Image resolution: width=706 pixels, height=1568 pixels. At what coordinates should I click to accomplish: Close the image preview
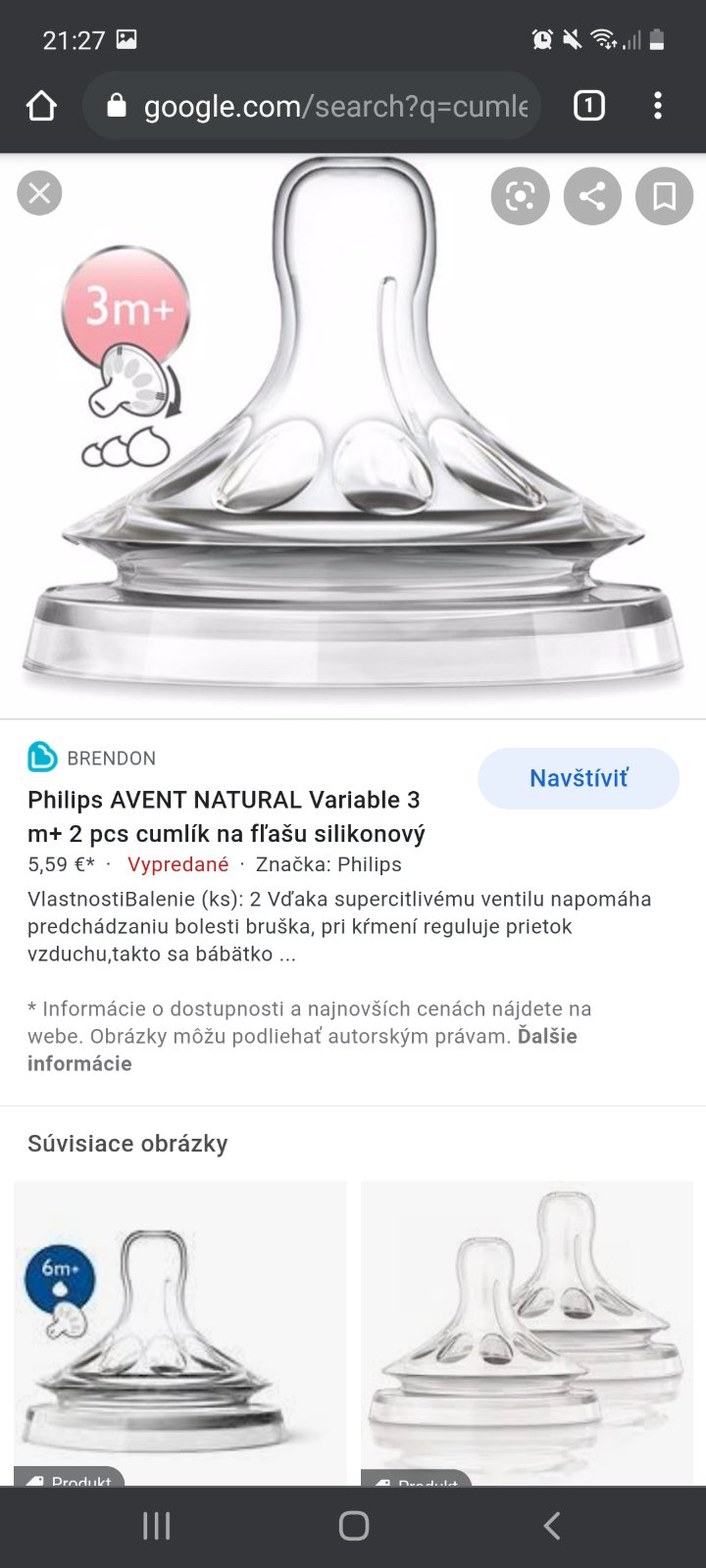click(x=39, y=193)
